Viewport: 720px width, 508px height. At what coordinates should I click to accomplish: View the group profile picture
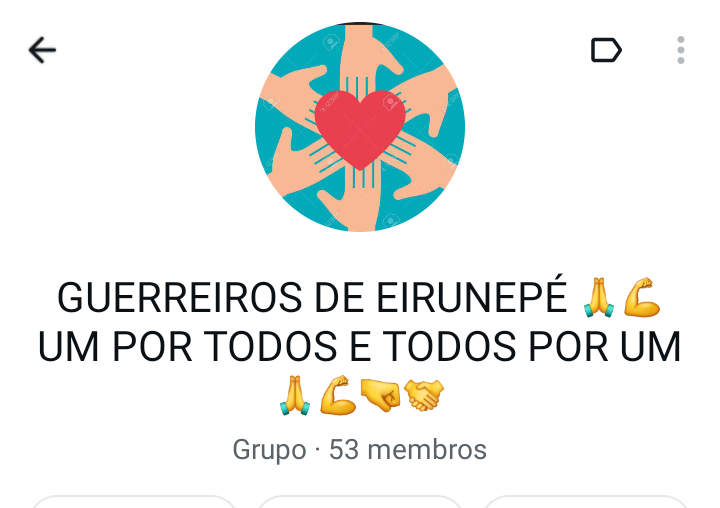[360, 127]
